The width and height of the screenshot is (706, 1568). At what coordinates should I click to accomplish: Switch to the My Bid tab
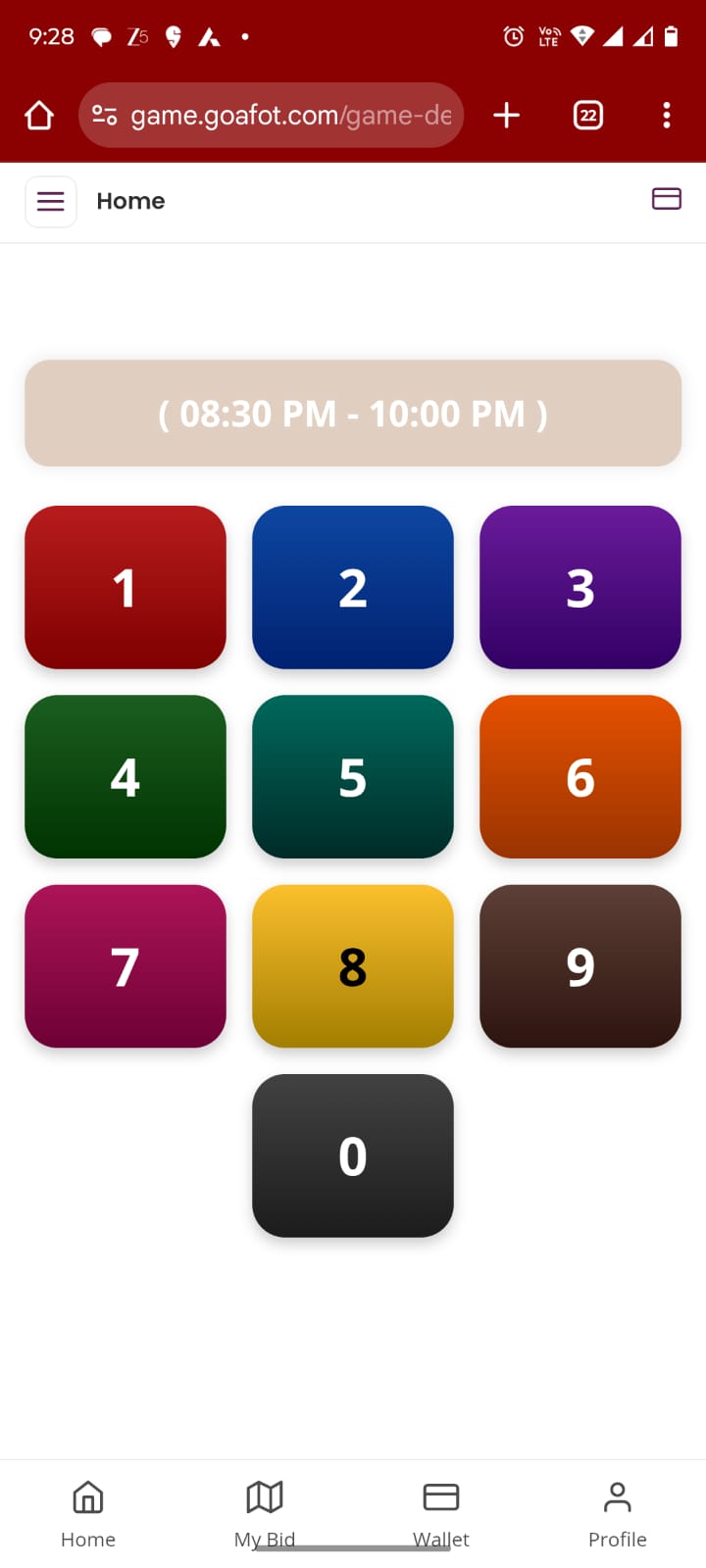(265, 1513)
